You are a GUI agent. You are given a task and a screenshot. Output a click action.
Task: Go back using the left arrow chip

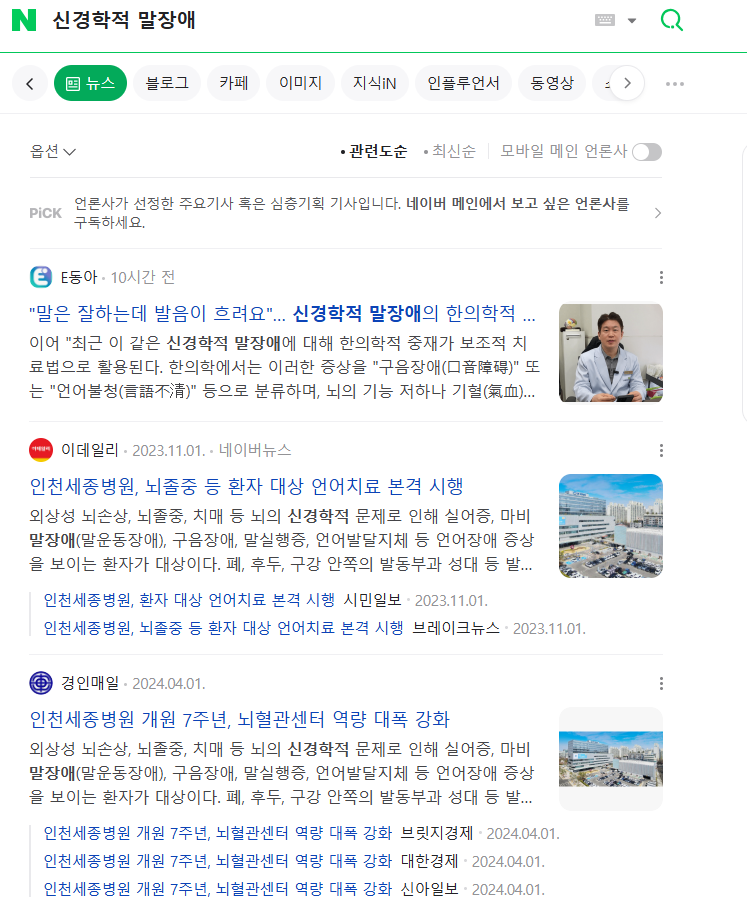pyautogui.click(x=30, y=84)
